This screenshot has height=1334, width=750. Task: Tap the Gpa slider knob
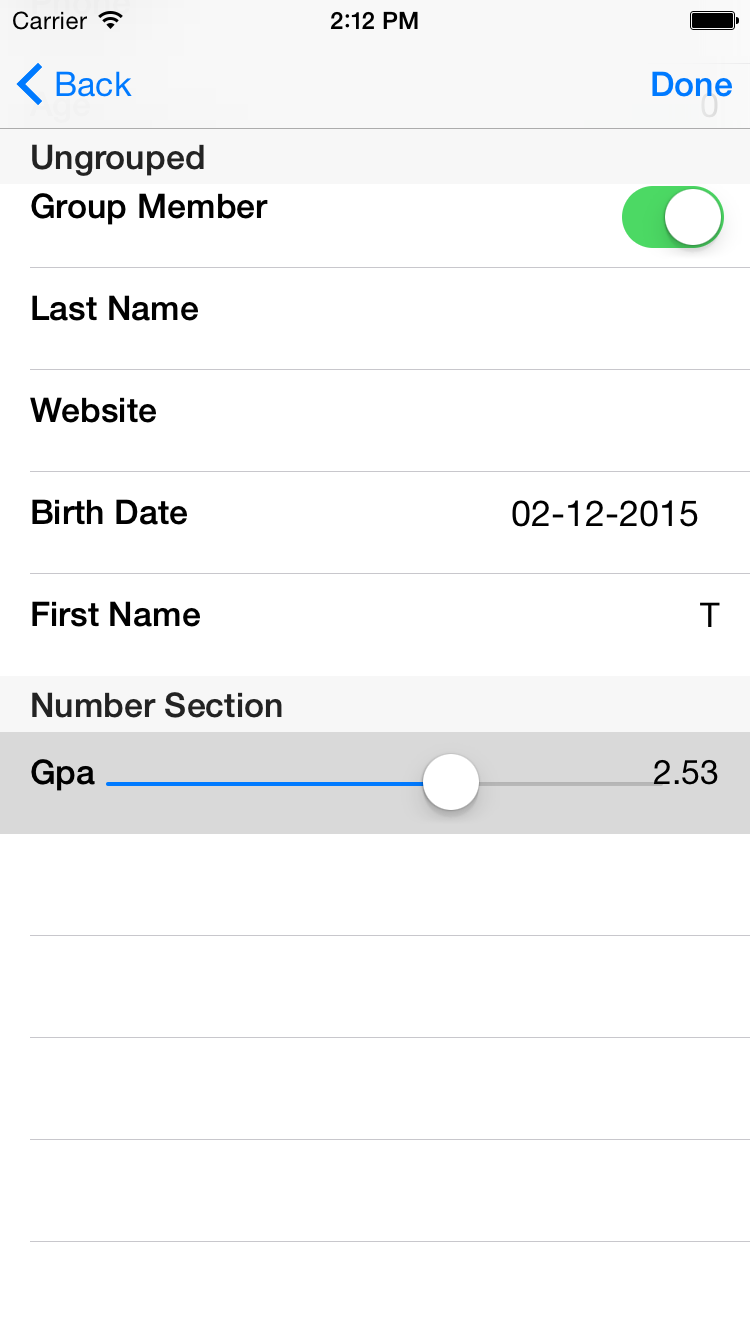click(451, 783)
